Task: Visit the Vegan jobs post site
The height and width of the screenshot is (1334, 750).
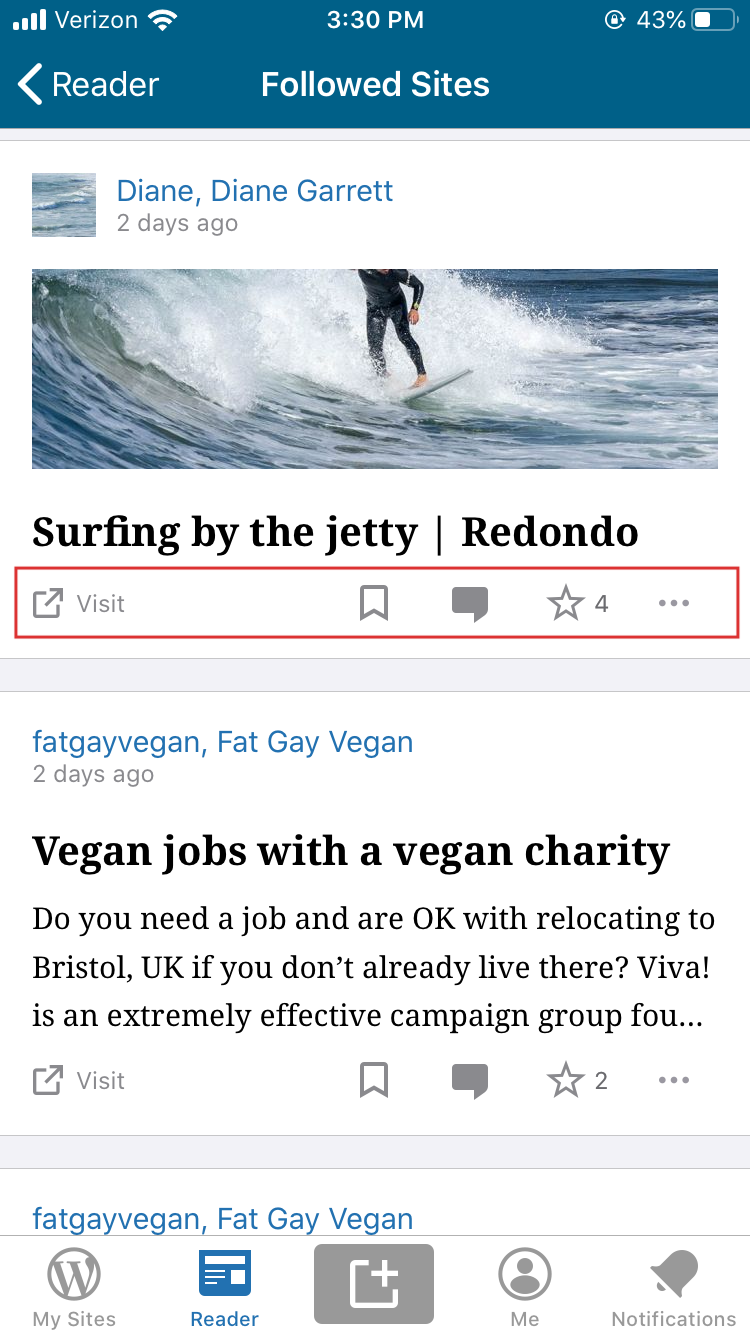Action: pos(80,1081)
